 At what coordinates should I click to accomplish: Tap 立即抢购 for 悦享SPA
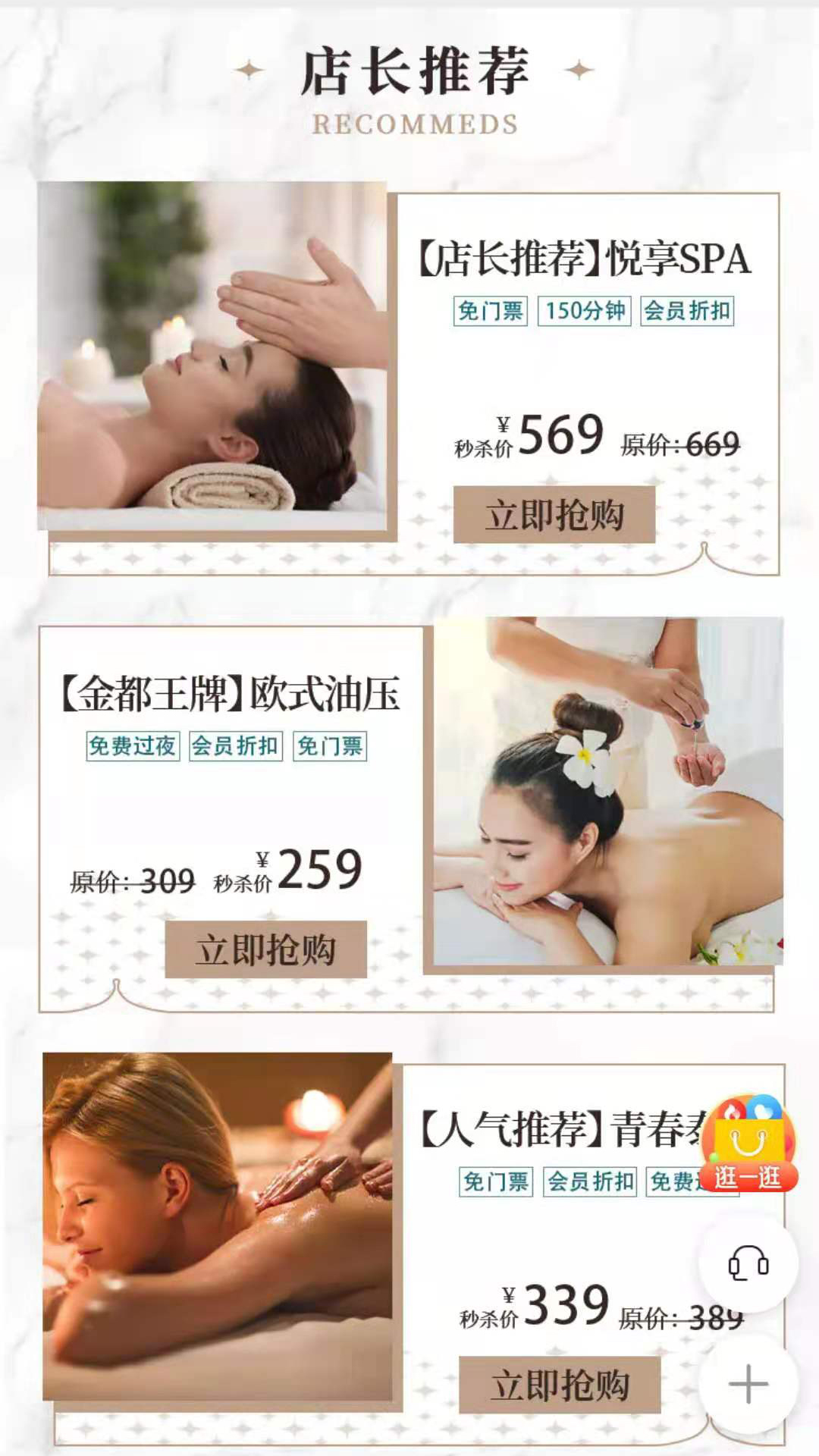(554, 515)
